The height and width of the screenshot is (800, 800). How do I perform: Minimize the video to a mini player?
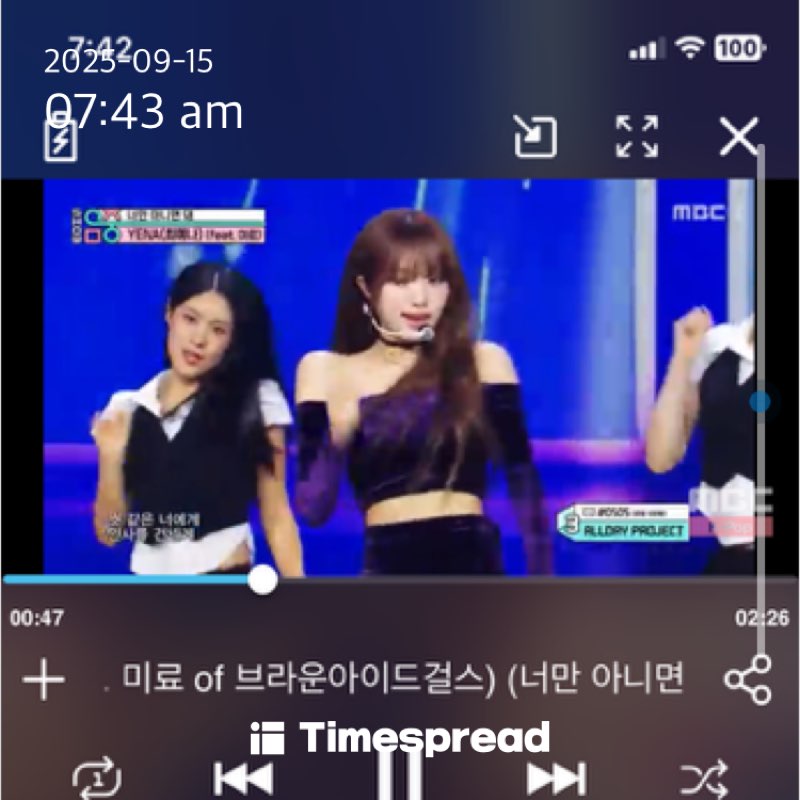click(535, 136)
